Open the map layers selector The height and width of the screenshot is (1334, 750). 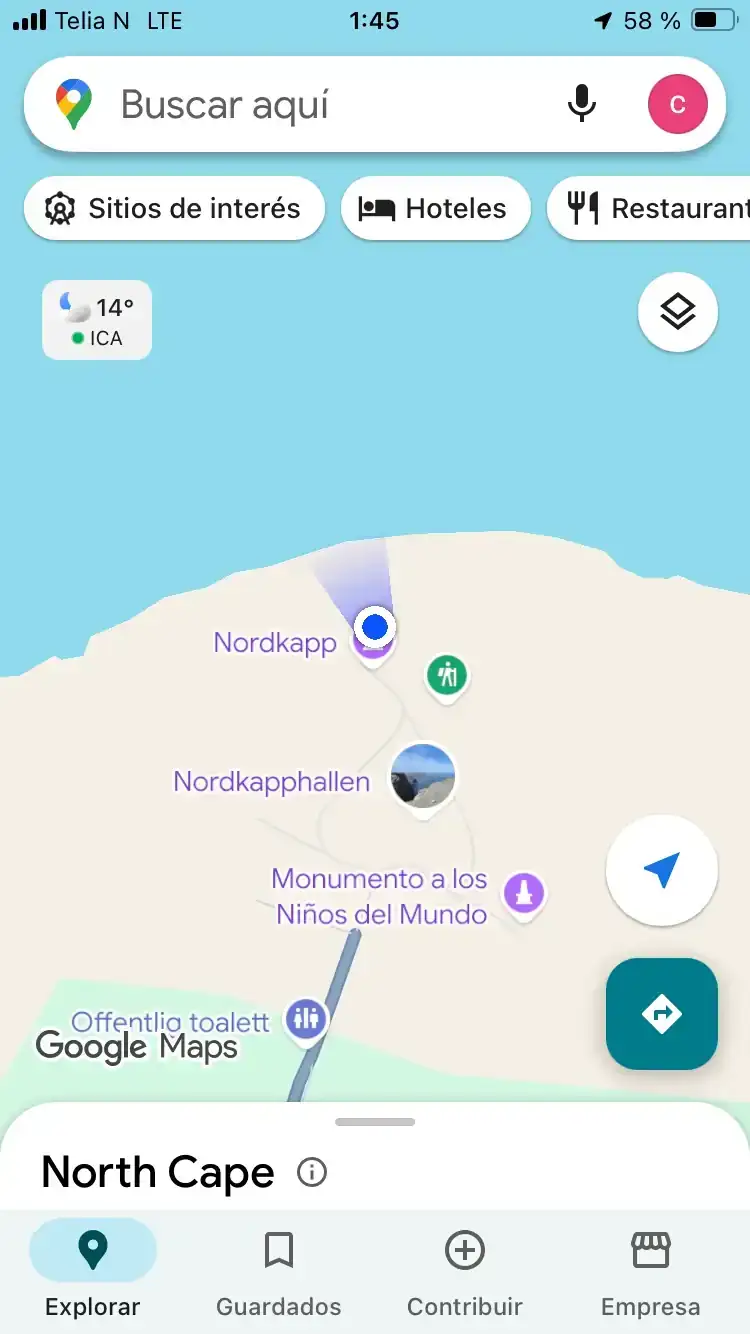(677, 313)
